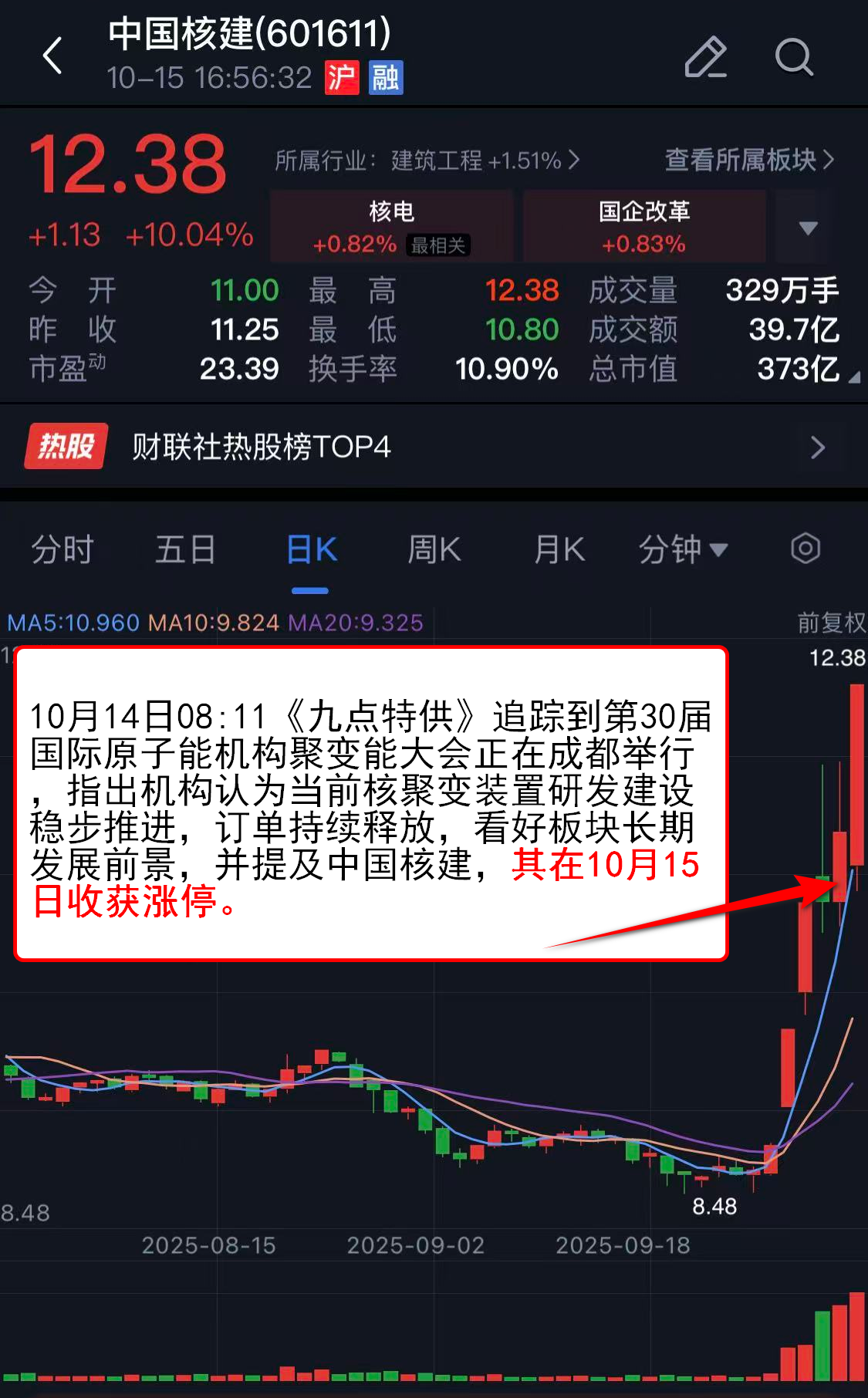Tap the pencil edit icon
This screenshot has height=1398, width=868.
705,57
